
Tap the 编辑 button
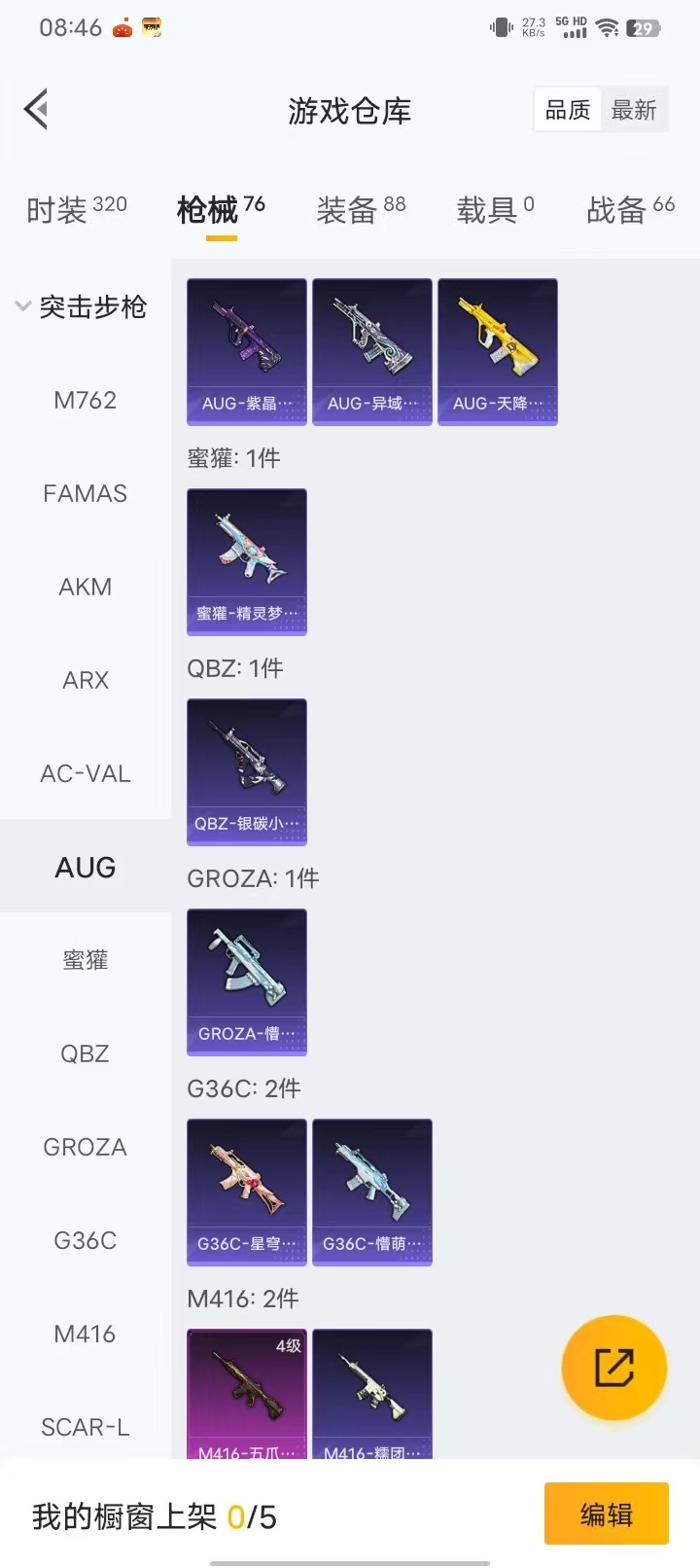tap(606, 1514)
